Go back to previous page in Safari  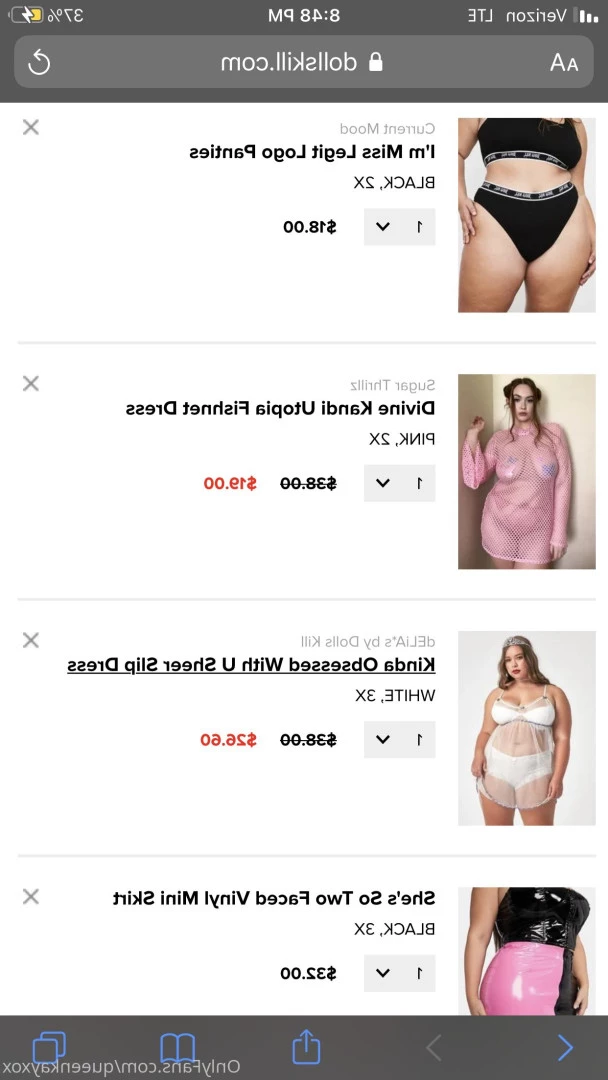[x=565, y=1047]
